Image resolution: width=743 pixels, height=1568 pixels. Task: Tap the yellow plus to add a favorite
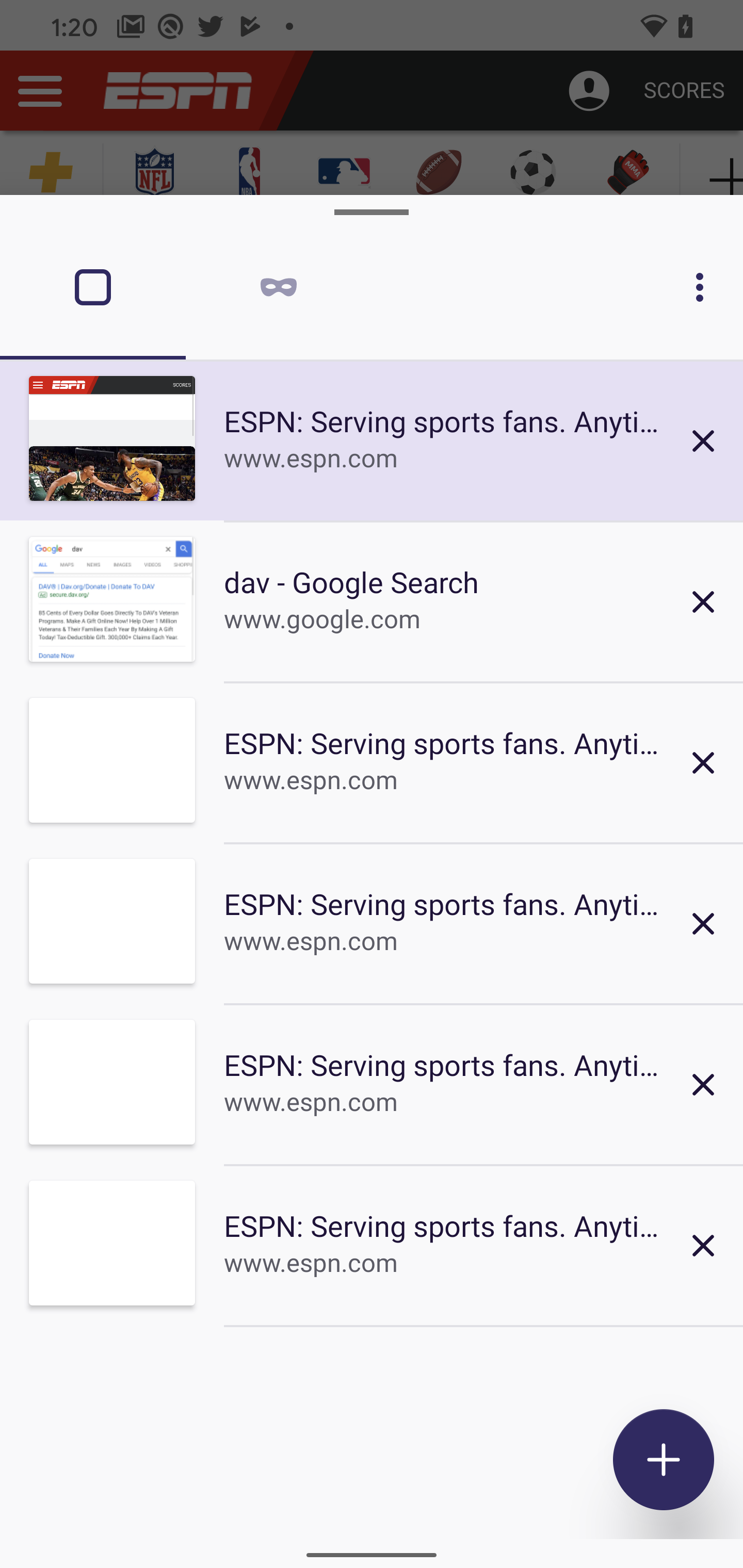[x=51, y=172]
